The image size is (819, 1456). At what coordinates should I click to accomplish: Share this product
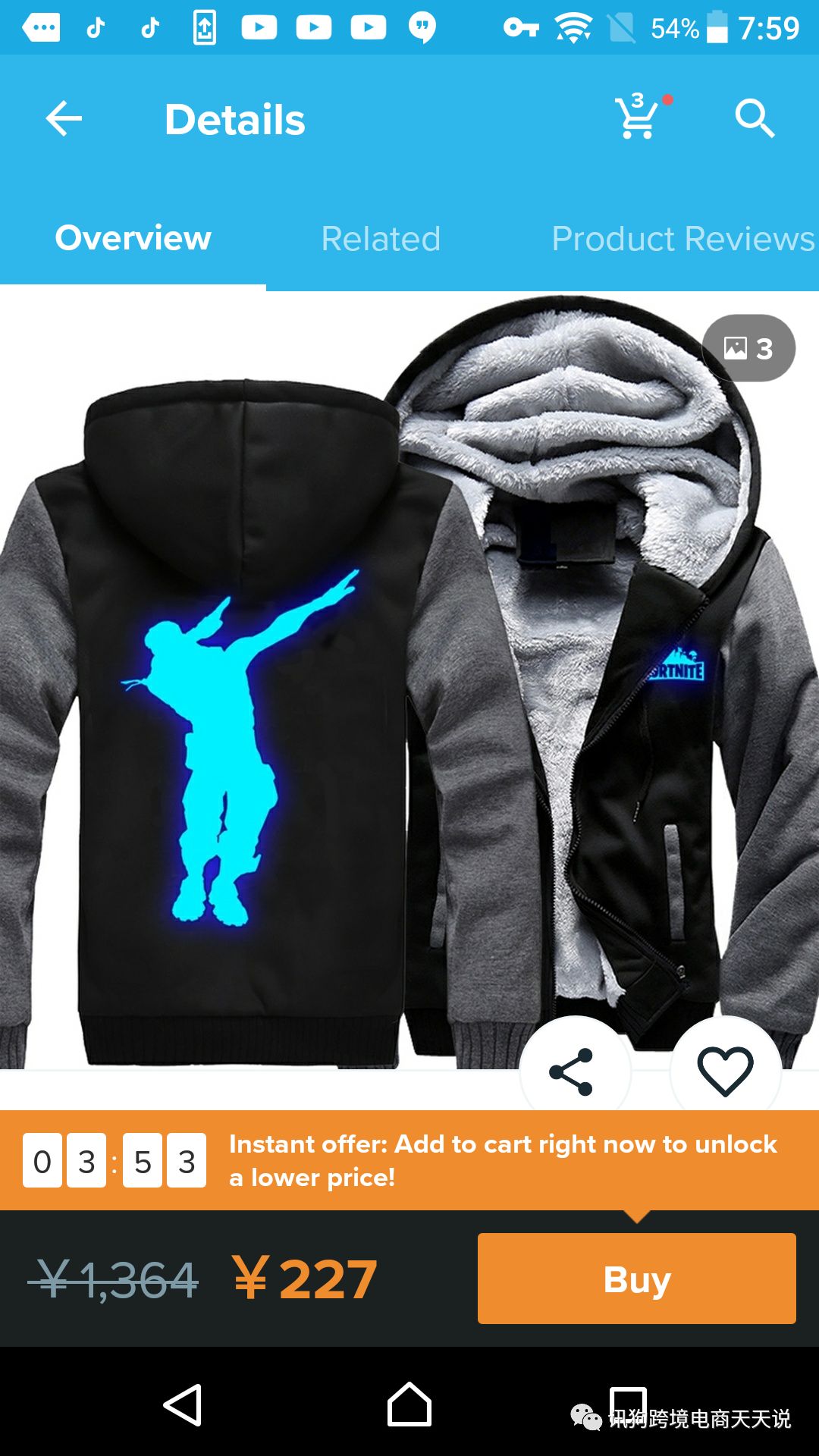coord(572,1072)
